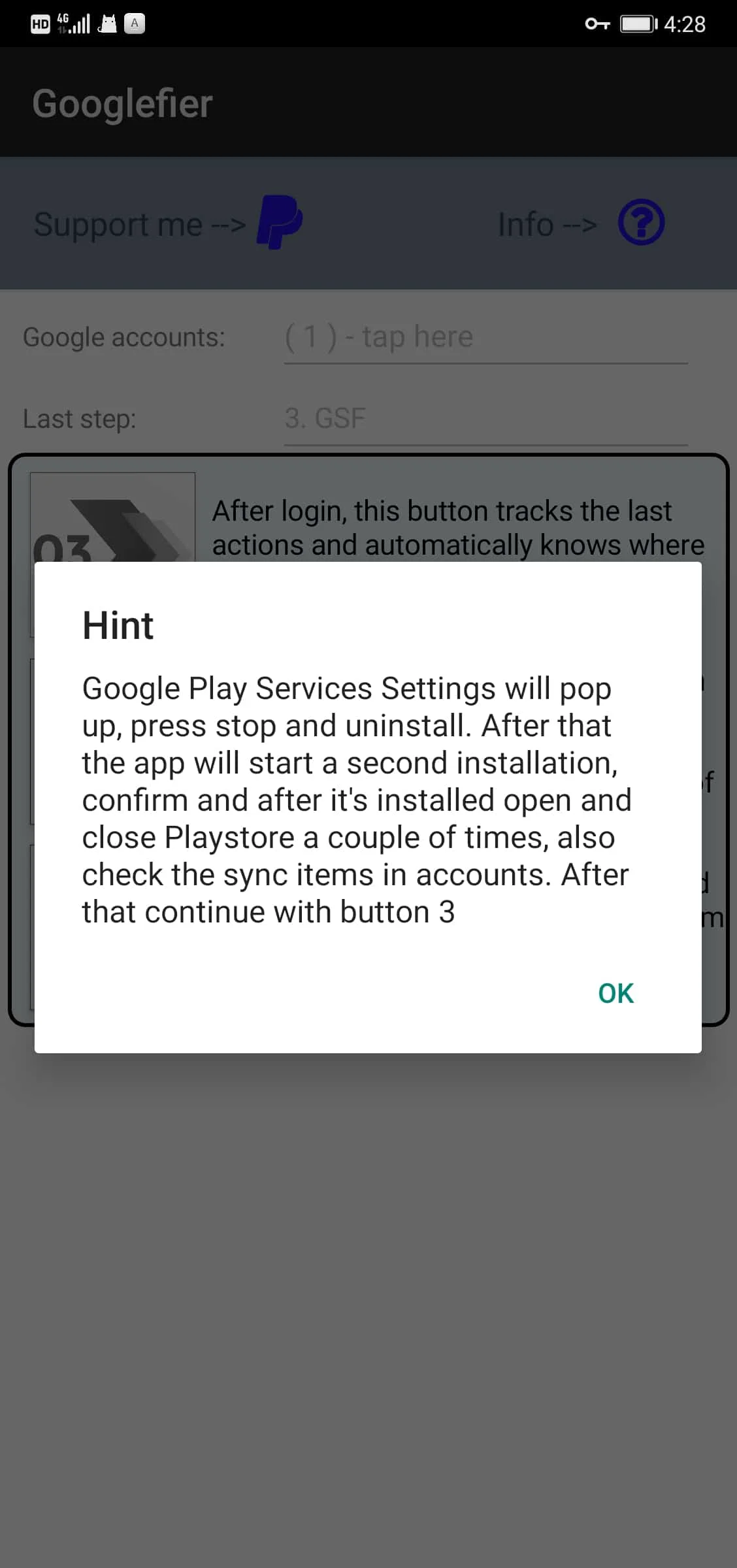737x1568 pixels.
Task: Tap the PayPal support icon
Action: pyautogui.click(x=280, y=222)
